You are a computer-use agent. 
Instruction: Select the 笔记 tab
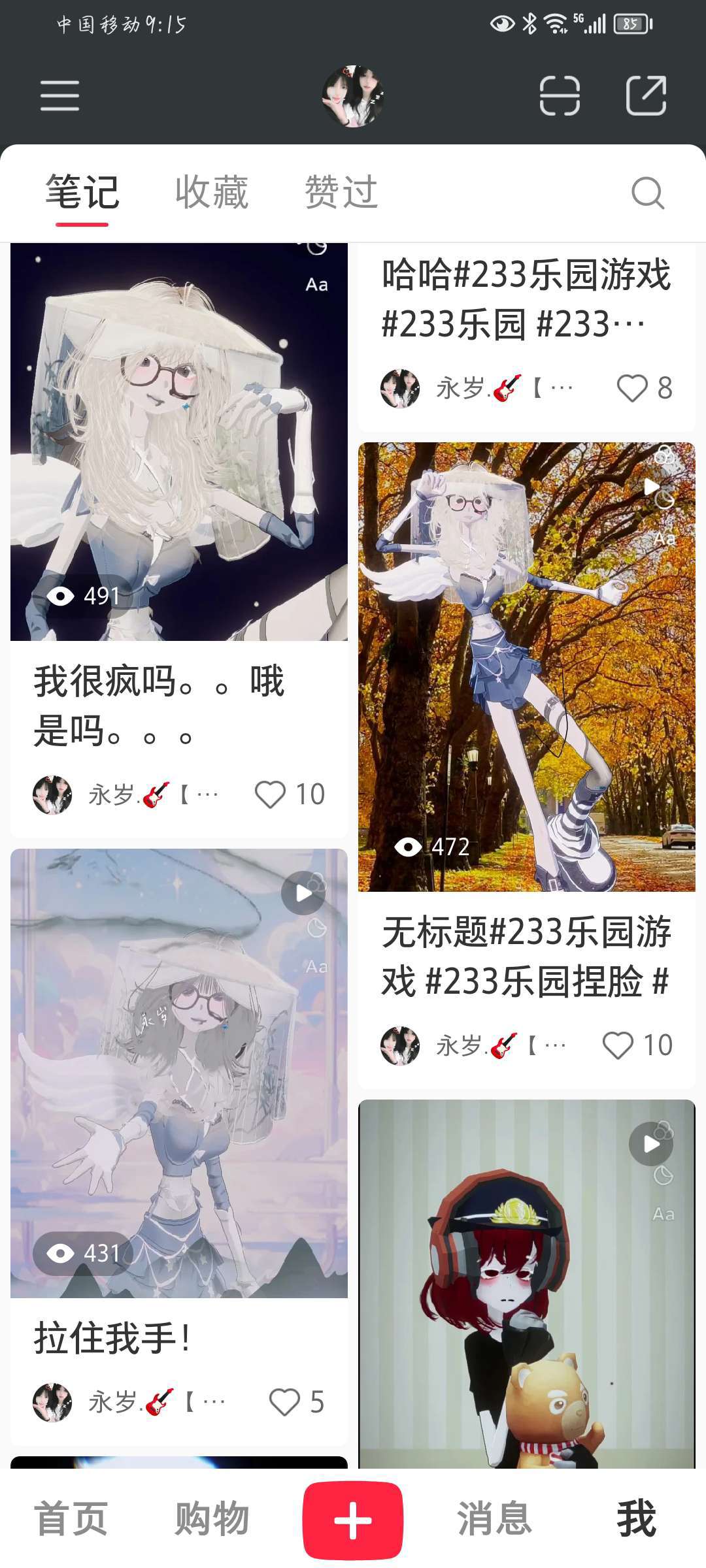tap(82, 193)
